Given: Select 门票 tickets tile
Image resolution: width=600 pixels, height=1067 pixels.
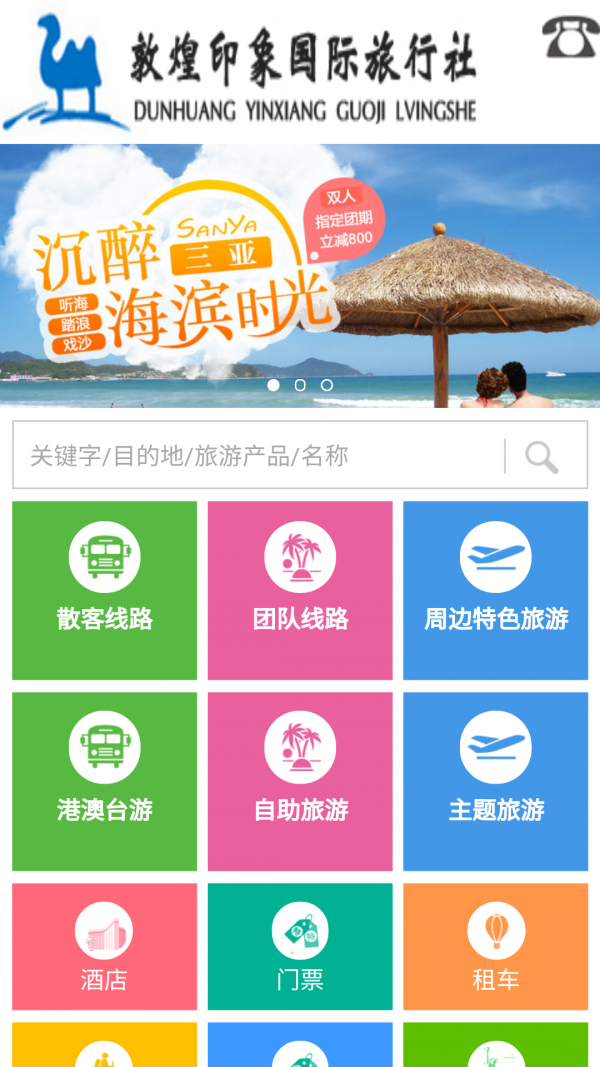Looking at the screenshot, I should pos(300,946).
